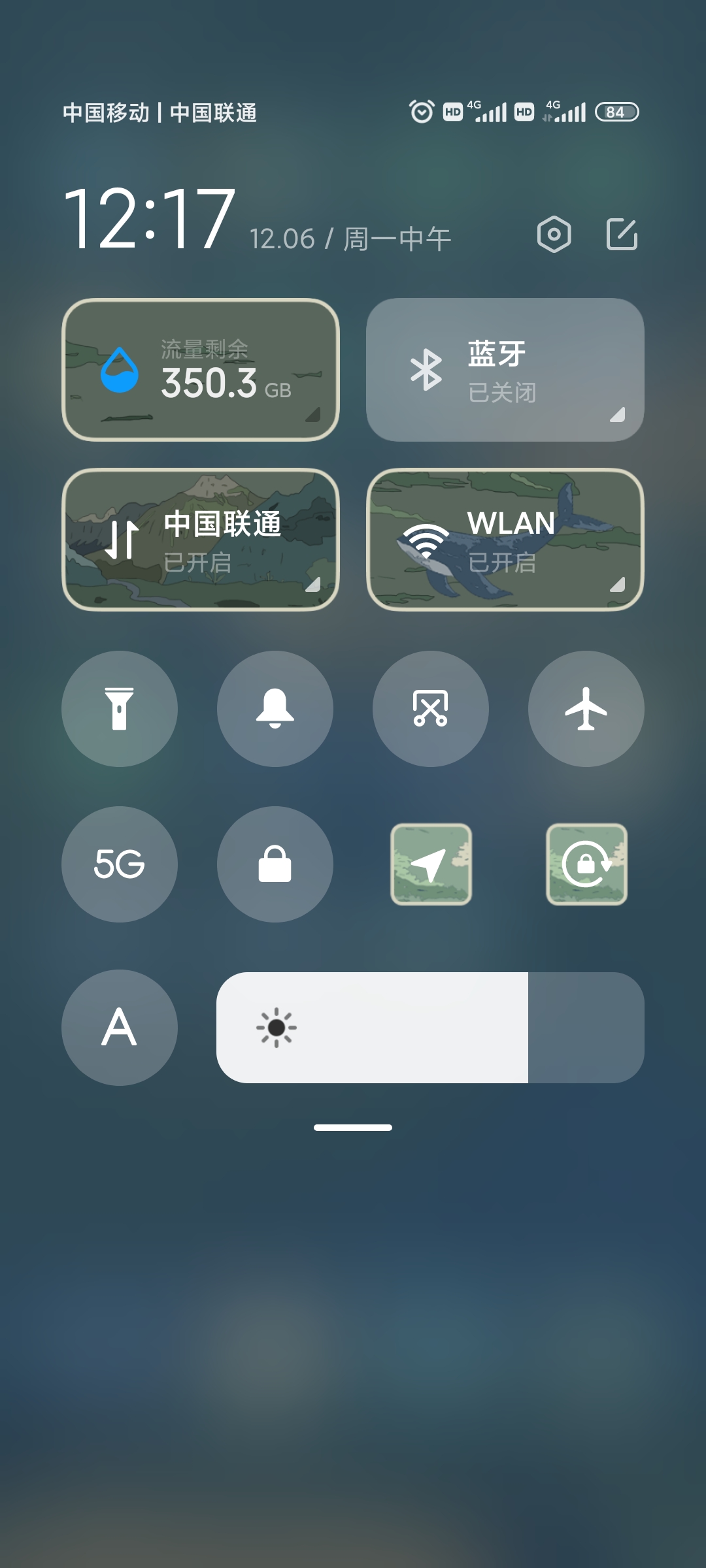Open the remaining data 350.3 GB tile
Viewport: 706px width, 1568px height.
tap(201, 370)
